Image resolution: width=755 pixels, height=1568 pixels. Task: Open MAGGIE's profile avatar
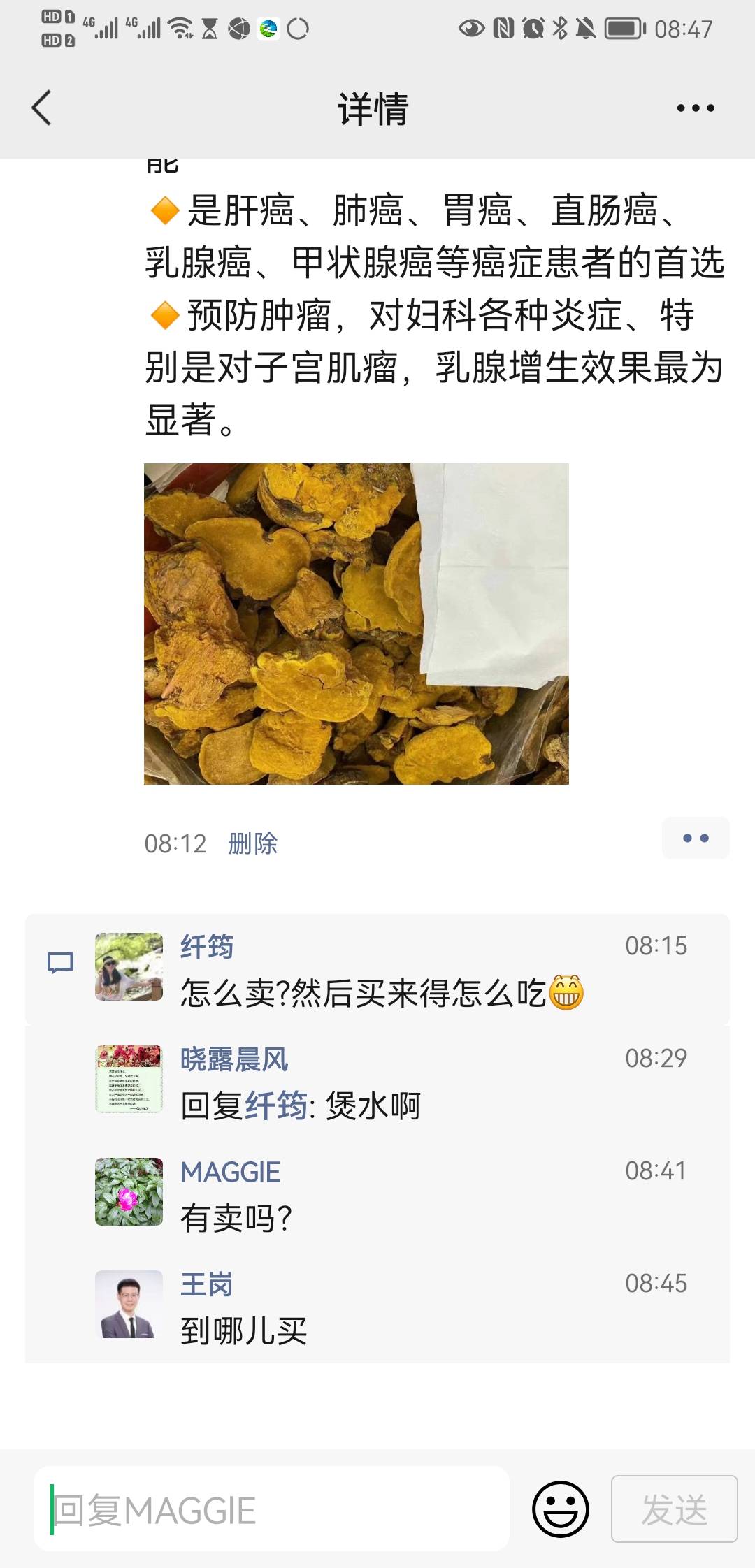point(129,1191)
